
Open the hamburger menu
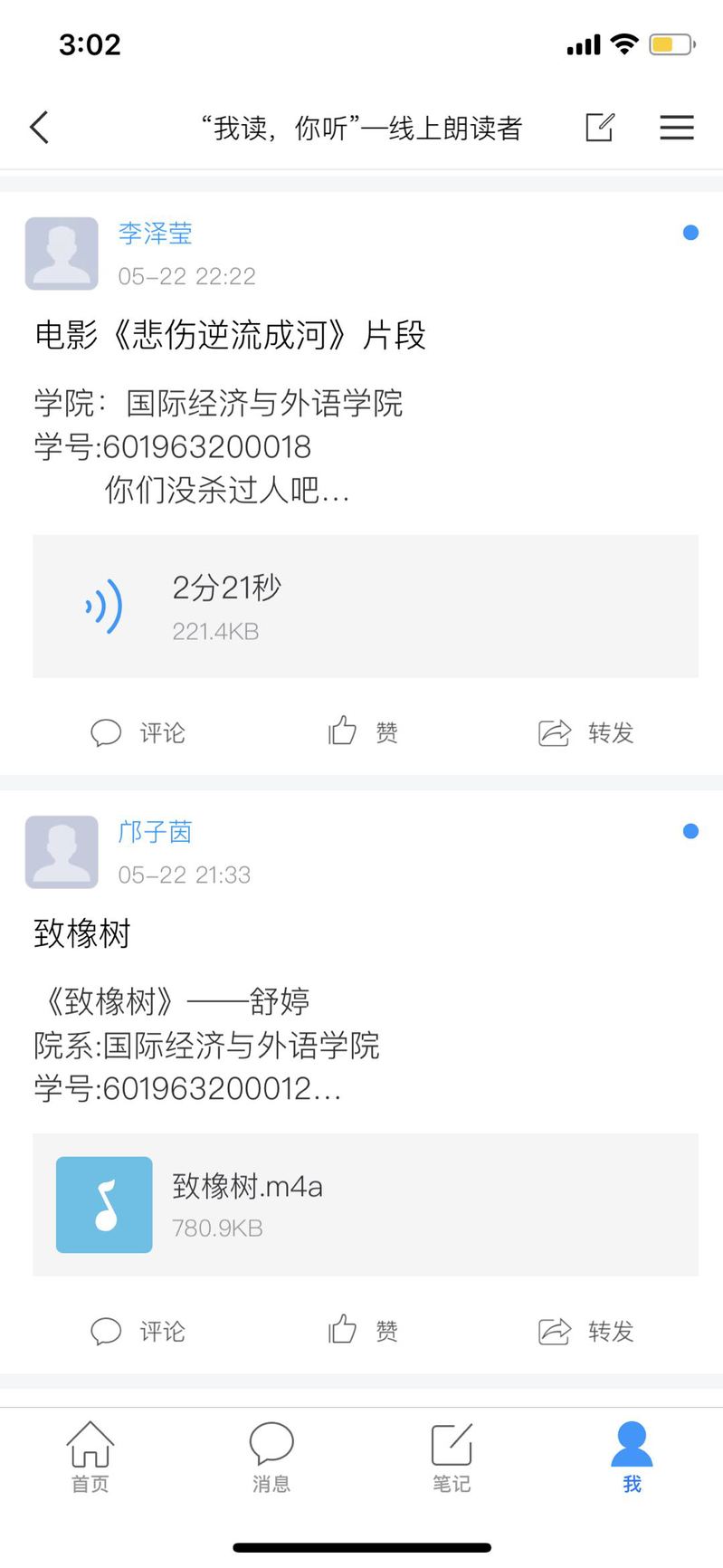click(676, 128)
